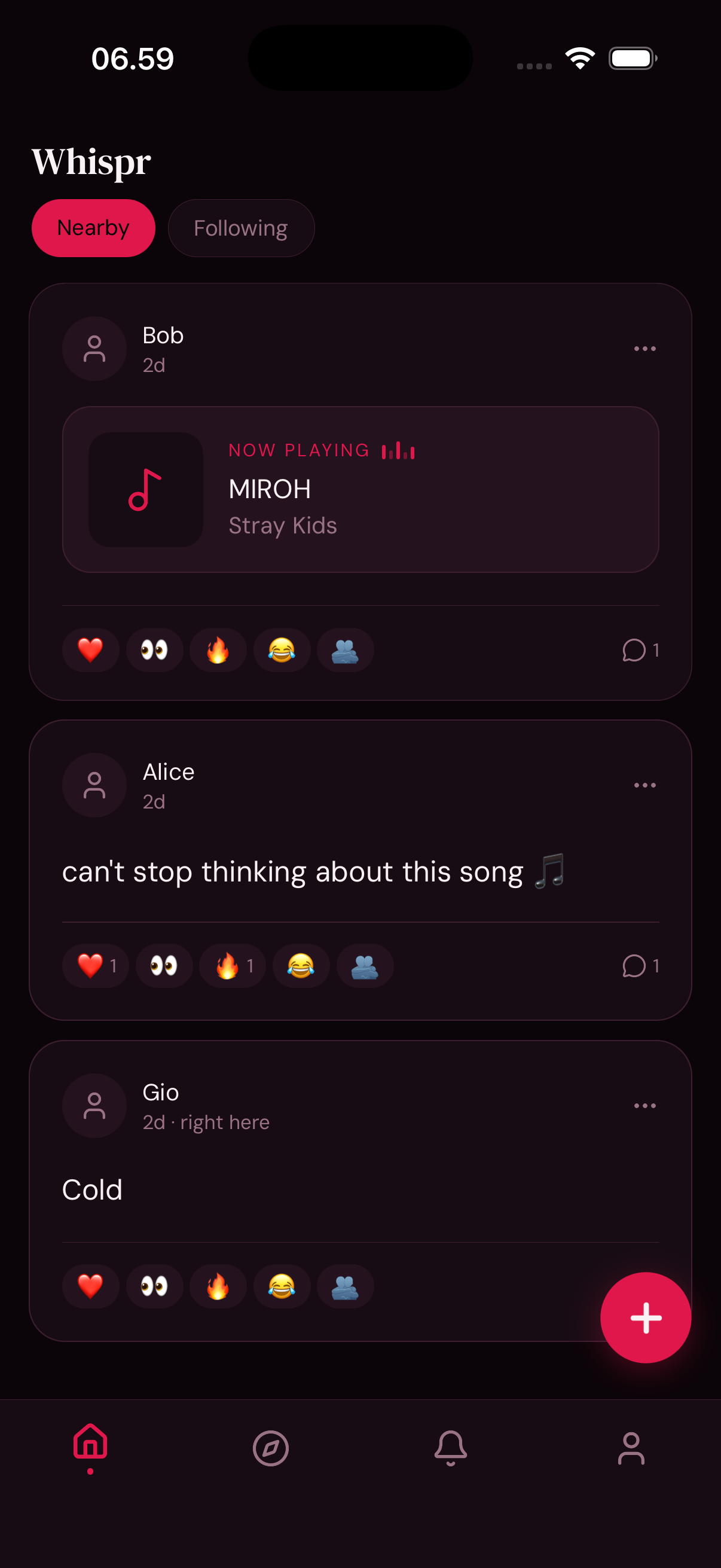Open the MIROH now playing card
Viewport: 721px width, 1568px height.
point(360,489)
